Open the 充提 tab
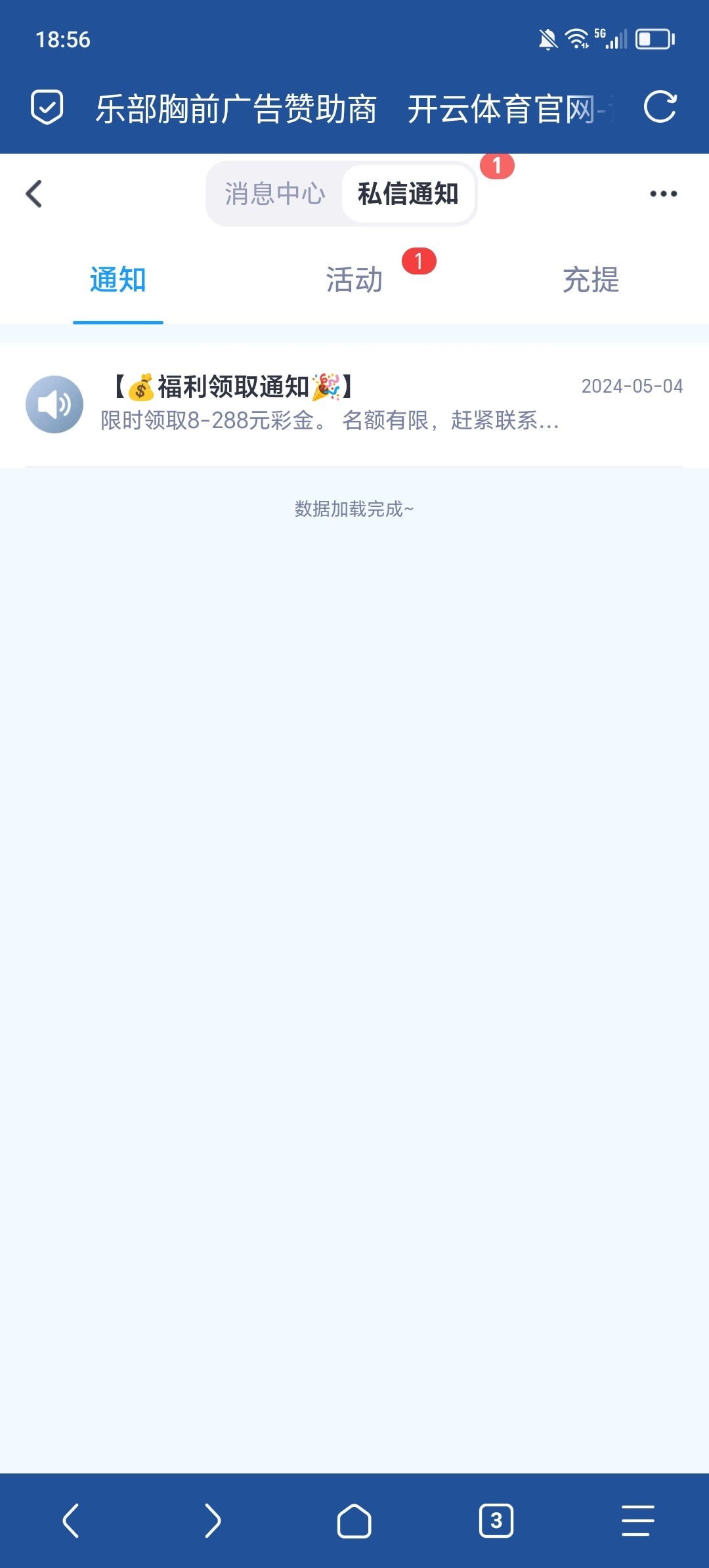 (x=591, y=280)
